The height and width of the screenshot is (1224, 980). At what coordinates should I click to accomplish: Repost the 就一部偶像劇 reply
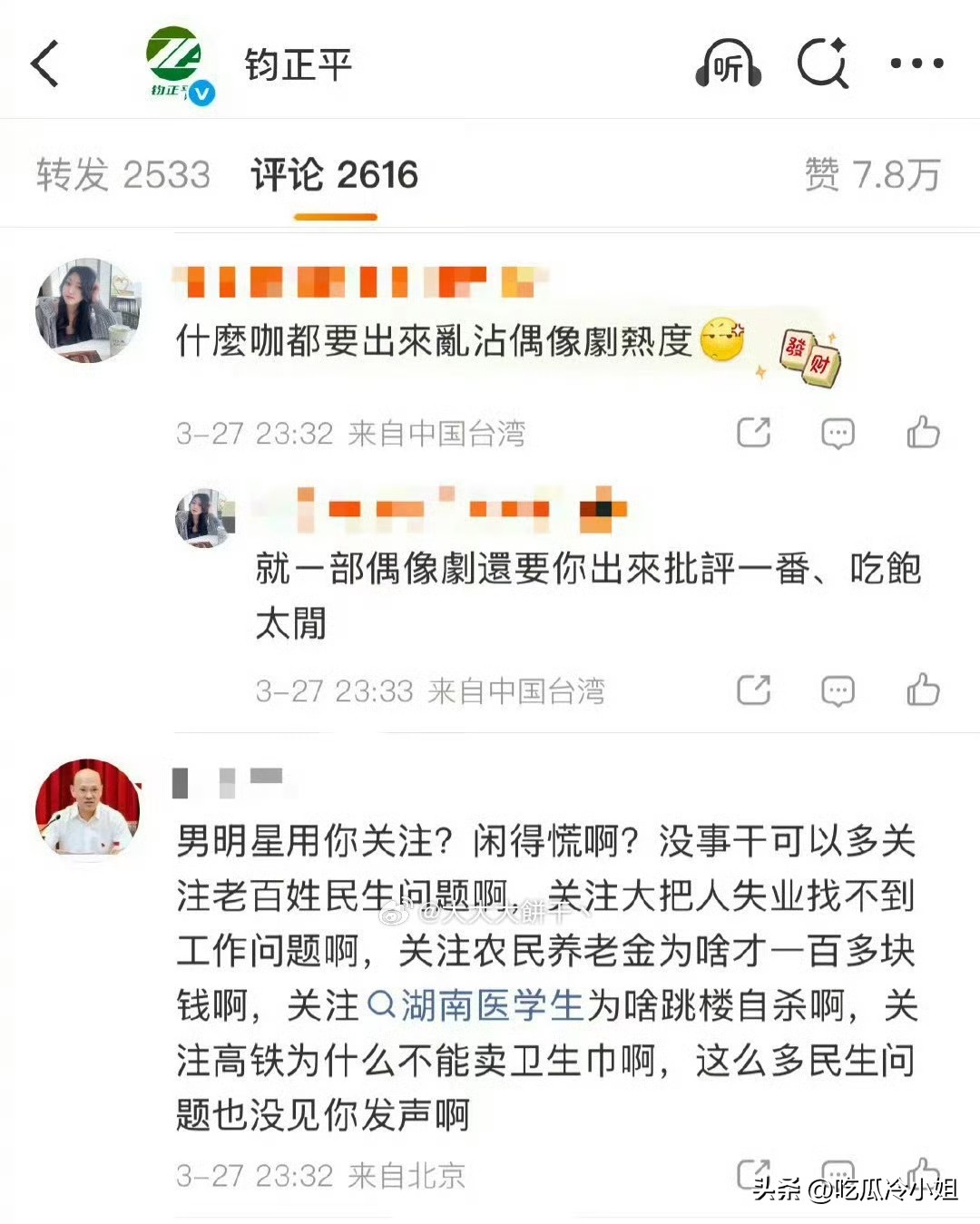click(x=753, y=690)
